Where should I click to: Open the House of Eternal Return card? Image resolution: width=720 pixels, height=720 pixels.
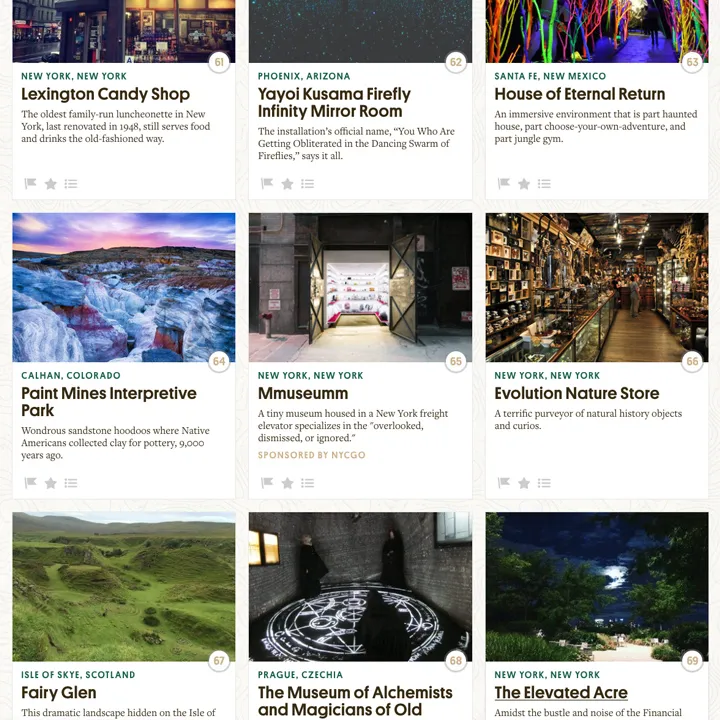pyautogui.click(x=579, y=94)
